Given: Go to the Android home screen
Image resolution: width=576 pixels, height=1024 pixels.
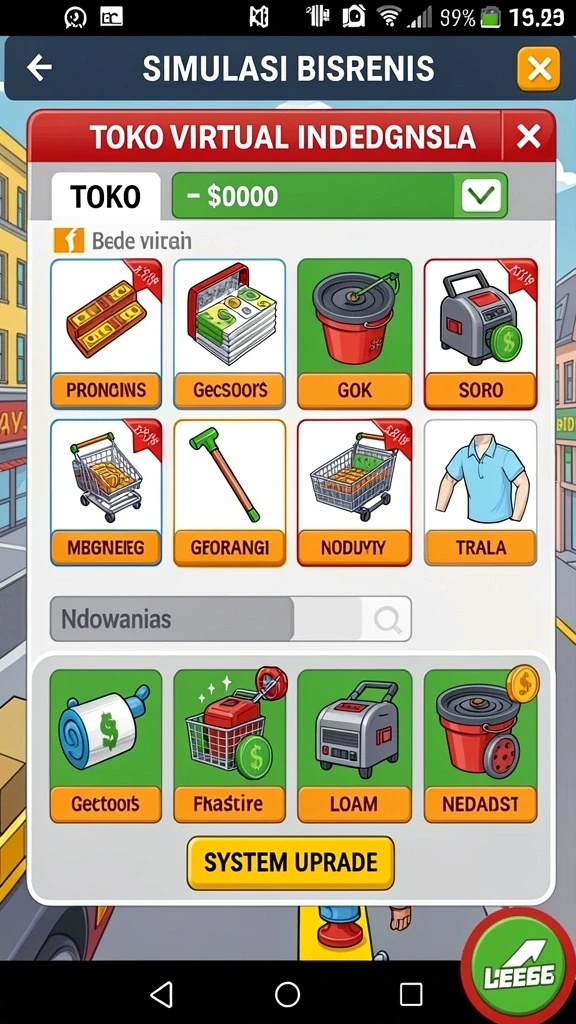Looking at the screenshot, I should (287, 995).
